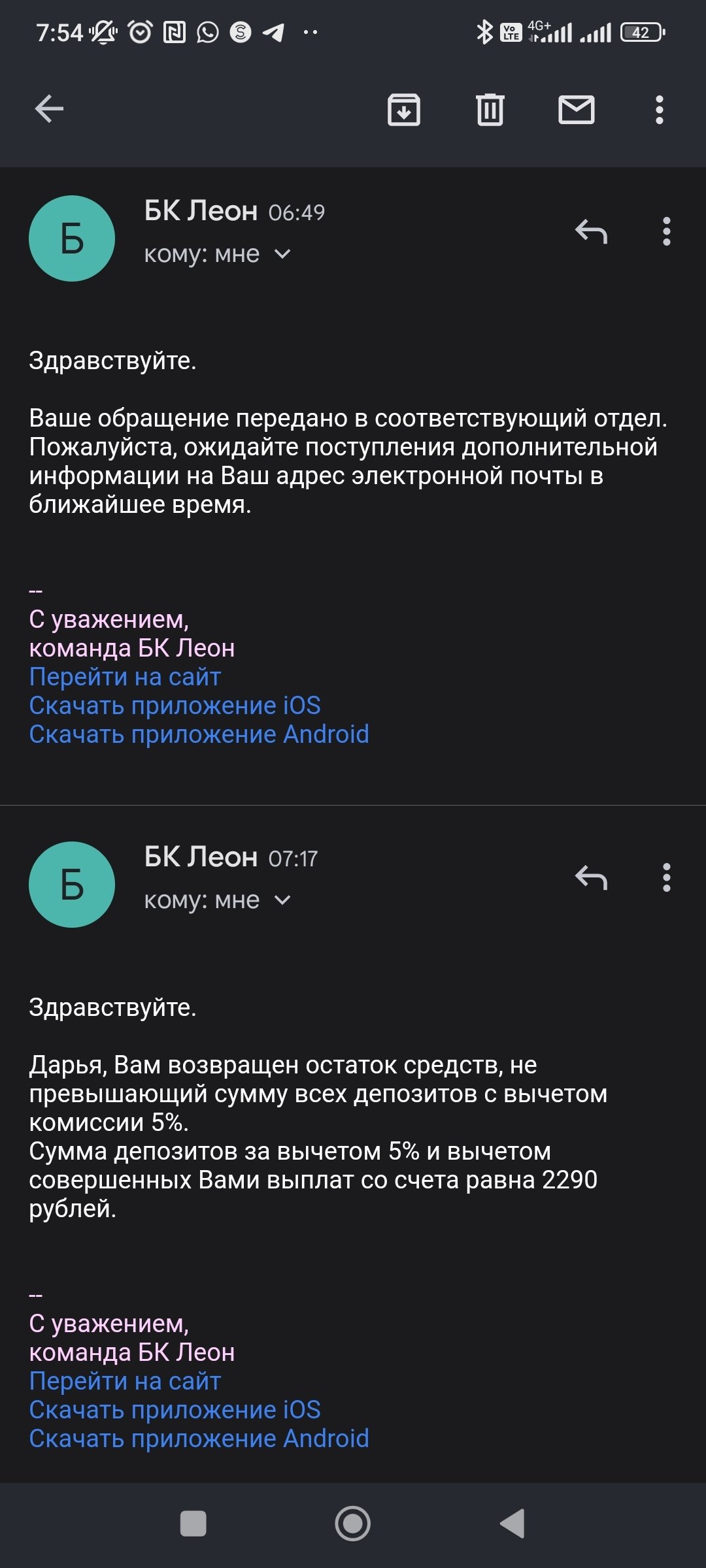The height and width of the screenshot is (1568, 706).
Task: Open 'Перейти на сайт' link in first email
Action: coord(125,677)
